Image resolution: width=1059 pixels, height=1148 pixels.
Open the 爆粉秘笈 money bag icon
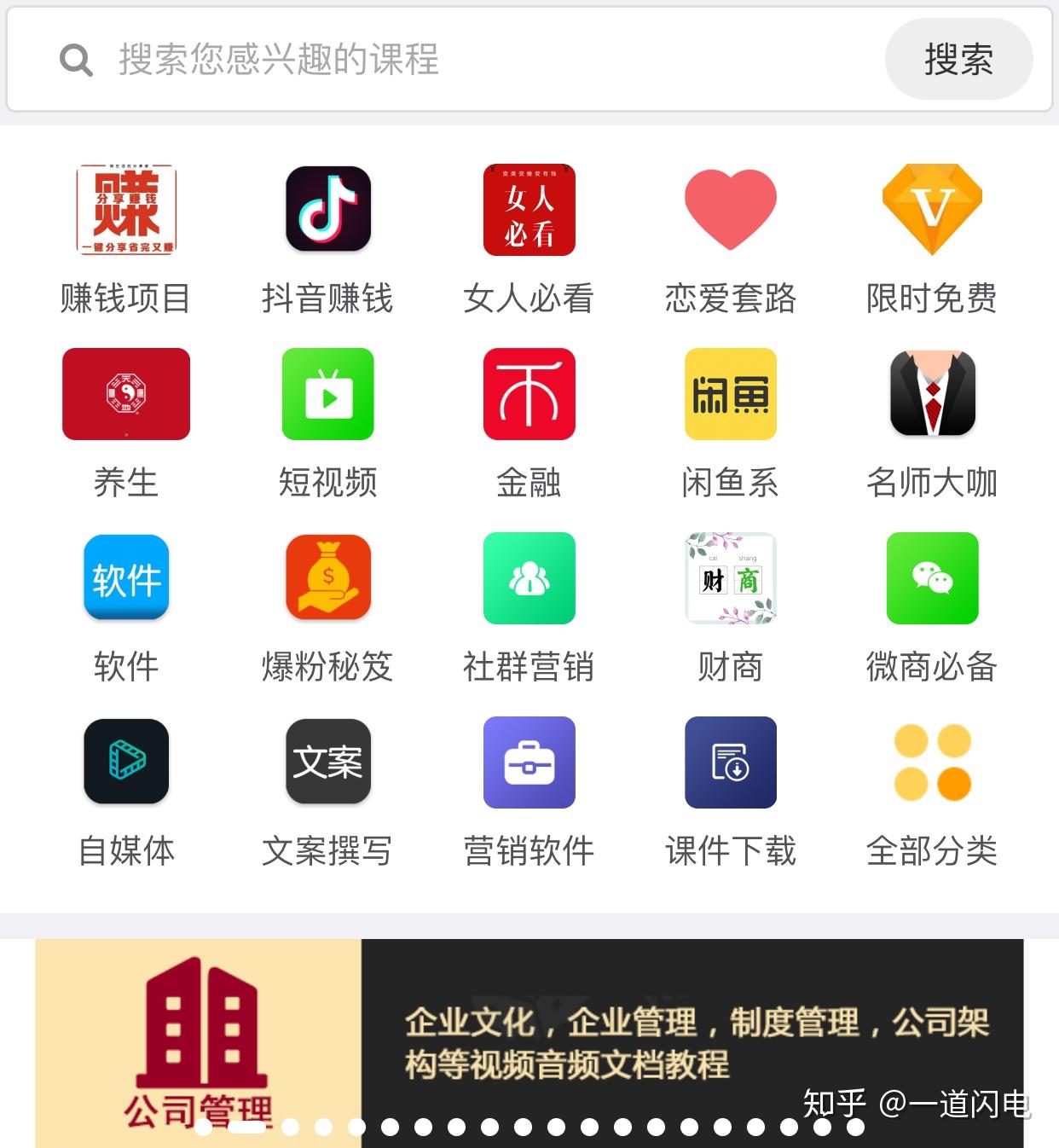(x=327, y=578)
